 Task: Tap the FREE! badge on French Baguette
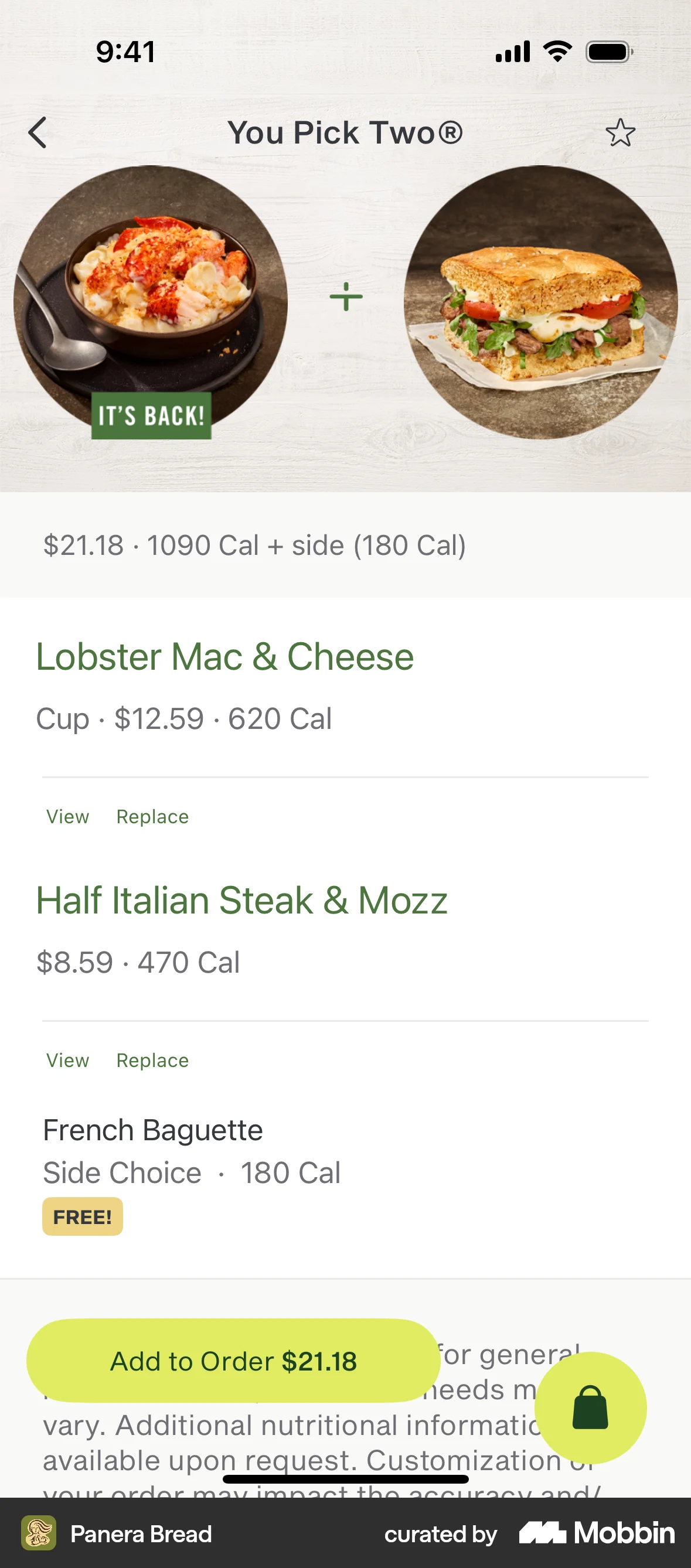click(x=82, y=1216)
